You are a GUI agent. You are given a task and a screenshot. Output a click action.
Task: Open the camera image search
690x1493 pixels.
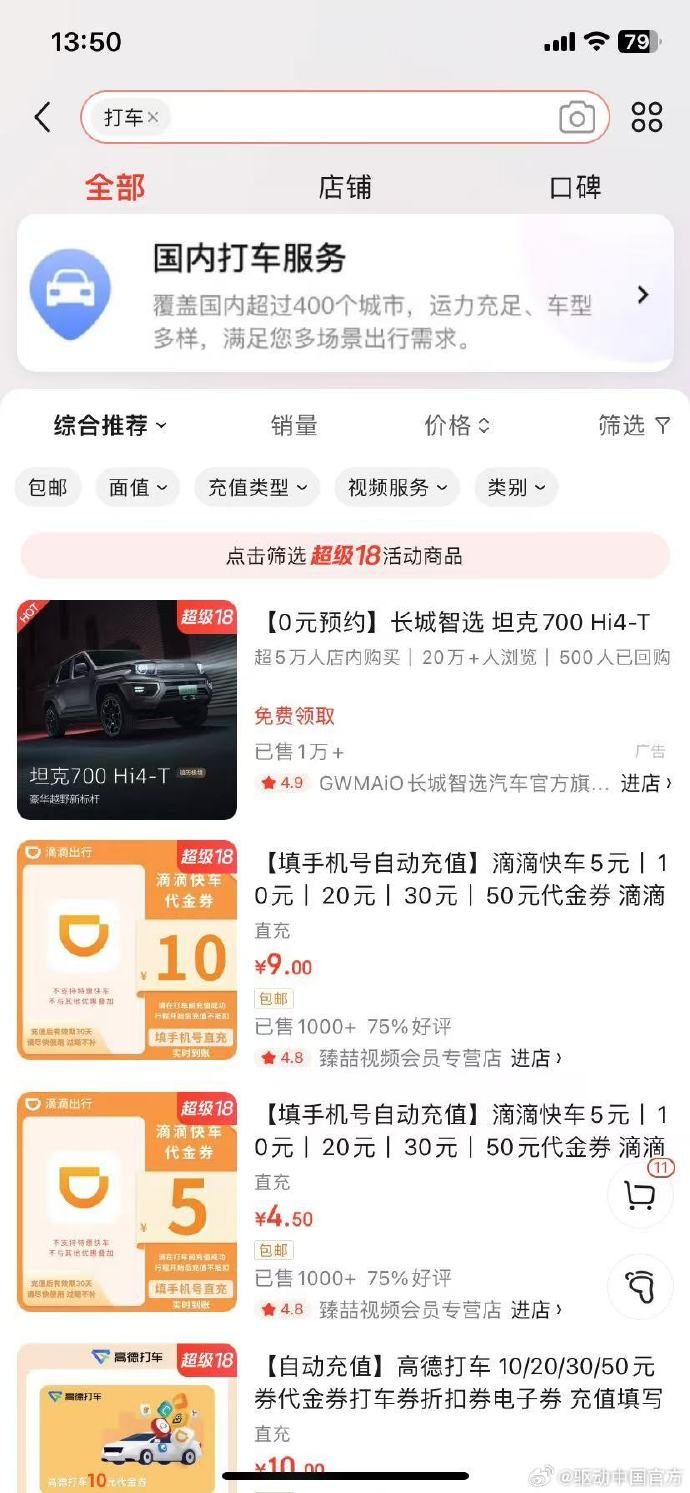577,118
